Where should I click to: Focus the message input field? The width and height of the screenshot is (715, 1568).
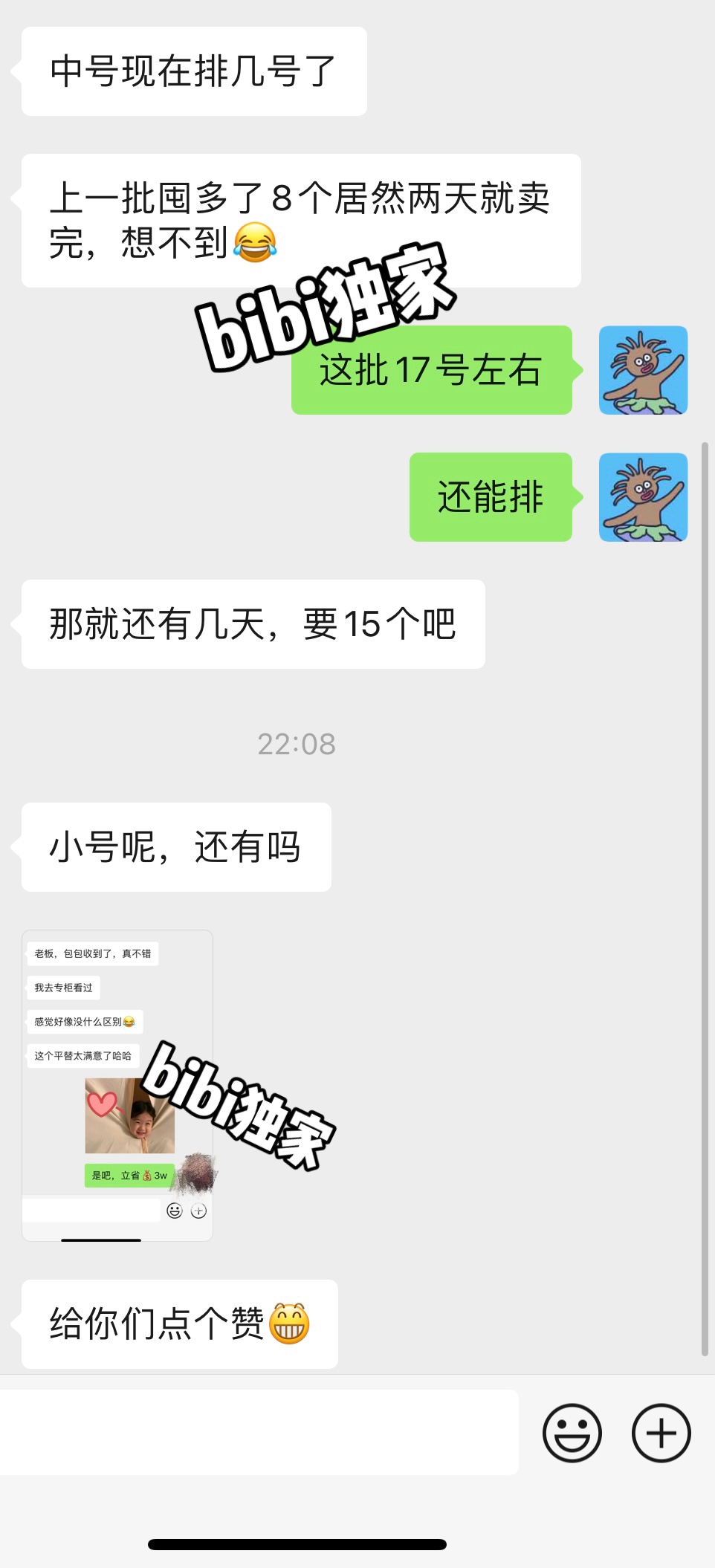coord(259,1432)
